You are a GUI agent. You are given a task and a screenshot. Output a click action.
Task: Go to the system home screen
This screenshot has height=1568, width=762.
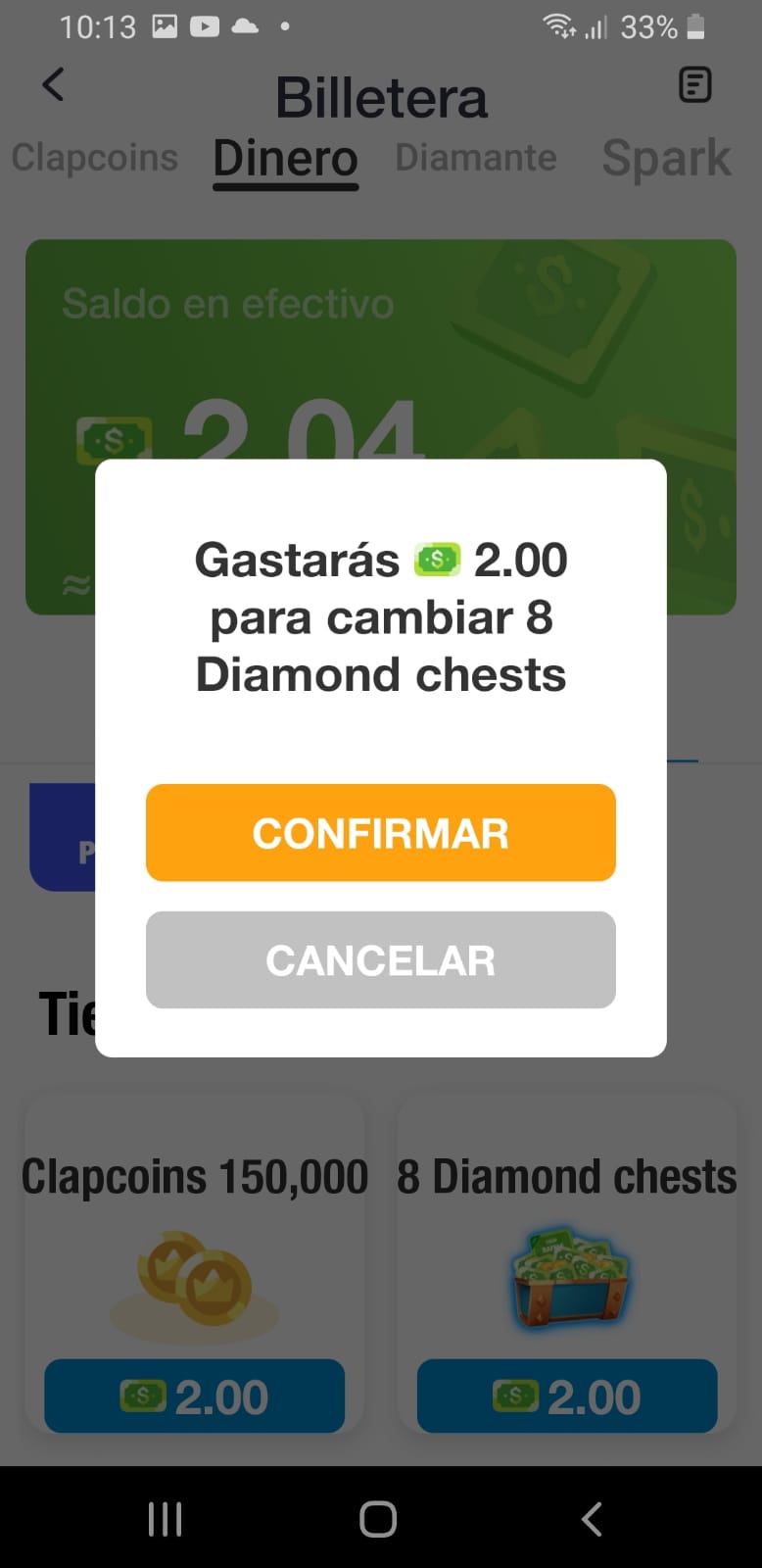pyautogui.click(x=378, y=1519)
